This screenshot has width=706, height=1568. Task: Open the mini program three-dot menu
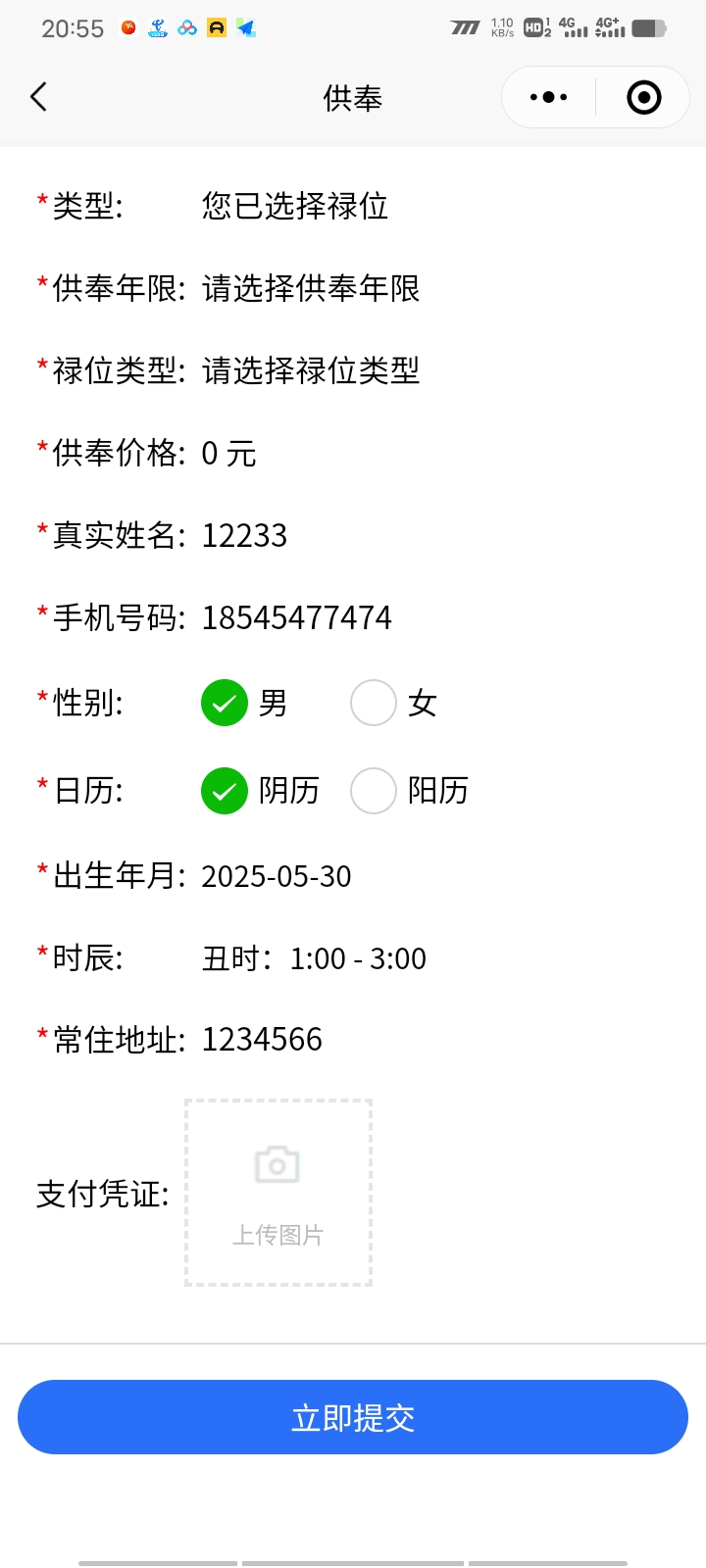click(548, 97)
